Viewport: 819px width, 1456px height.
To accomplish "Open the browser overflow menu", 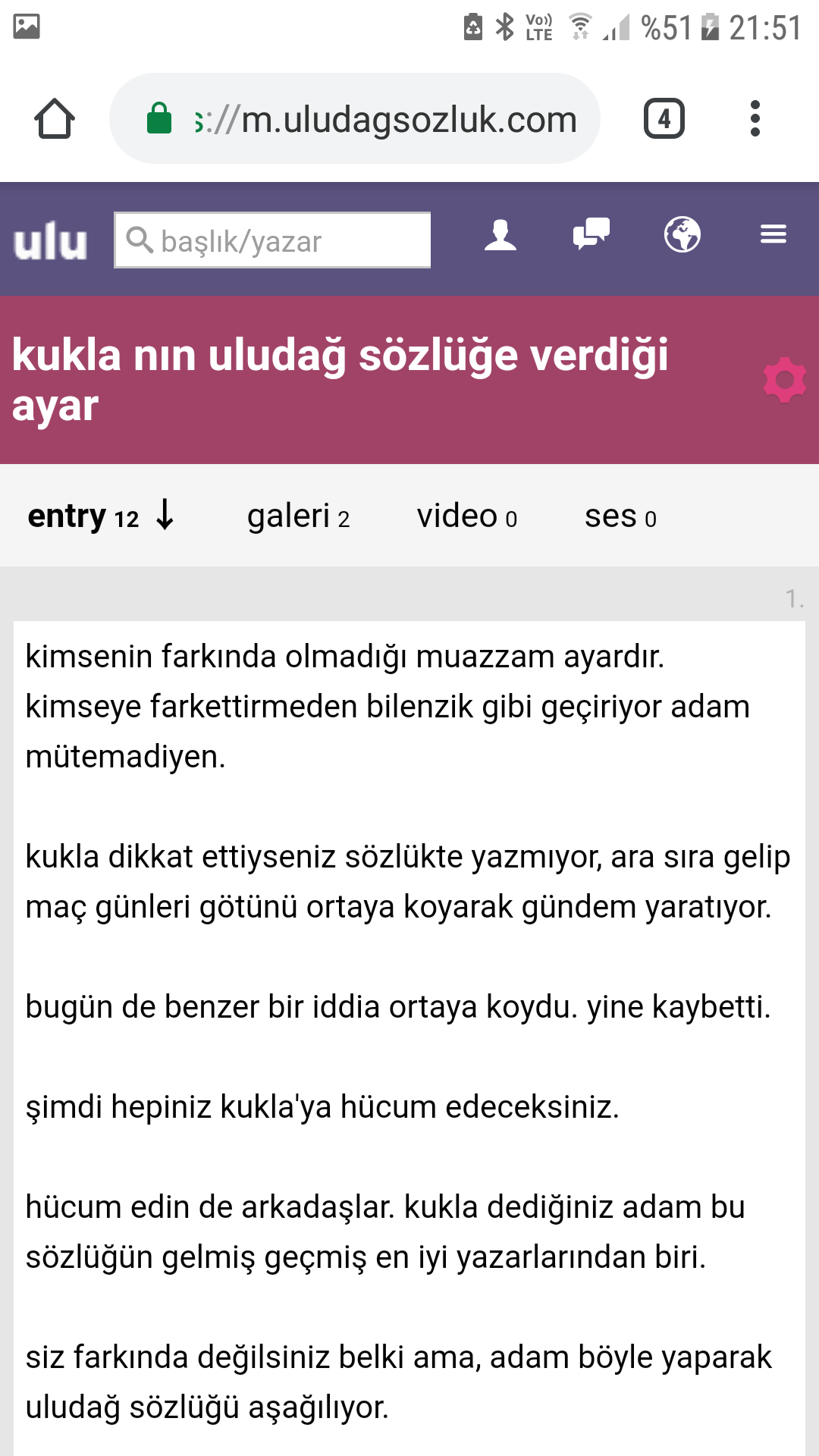I will click(755, 118).
